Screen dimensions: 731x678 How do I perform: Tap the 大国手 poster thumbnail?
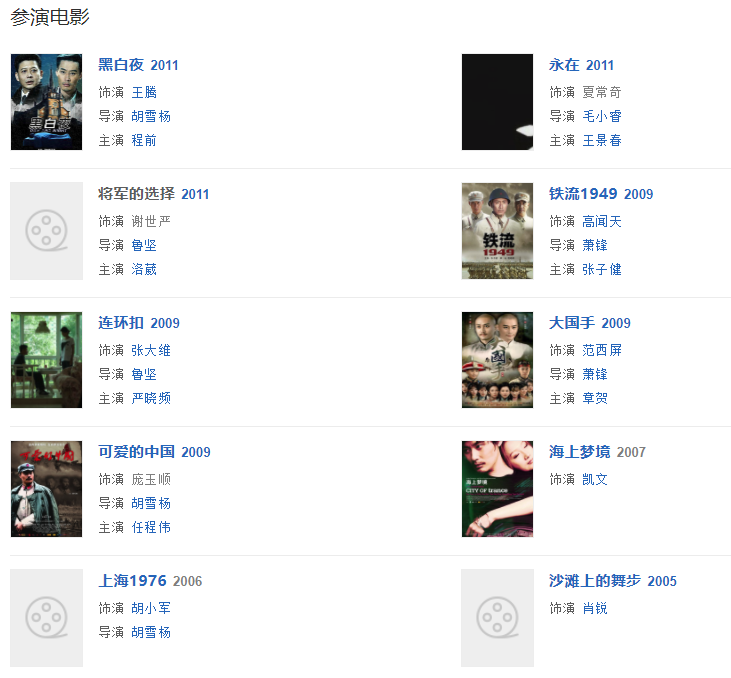coord(497,360)
